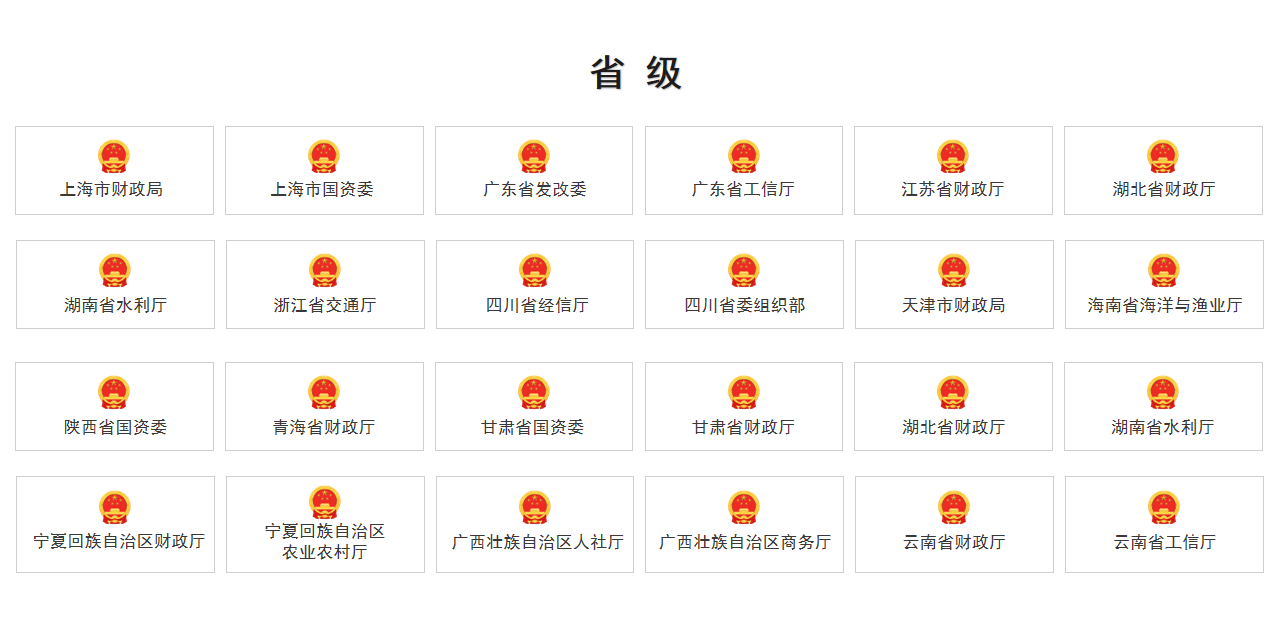Tap 宁夏回族自治区农业农村厅 card

[325, 525]
